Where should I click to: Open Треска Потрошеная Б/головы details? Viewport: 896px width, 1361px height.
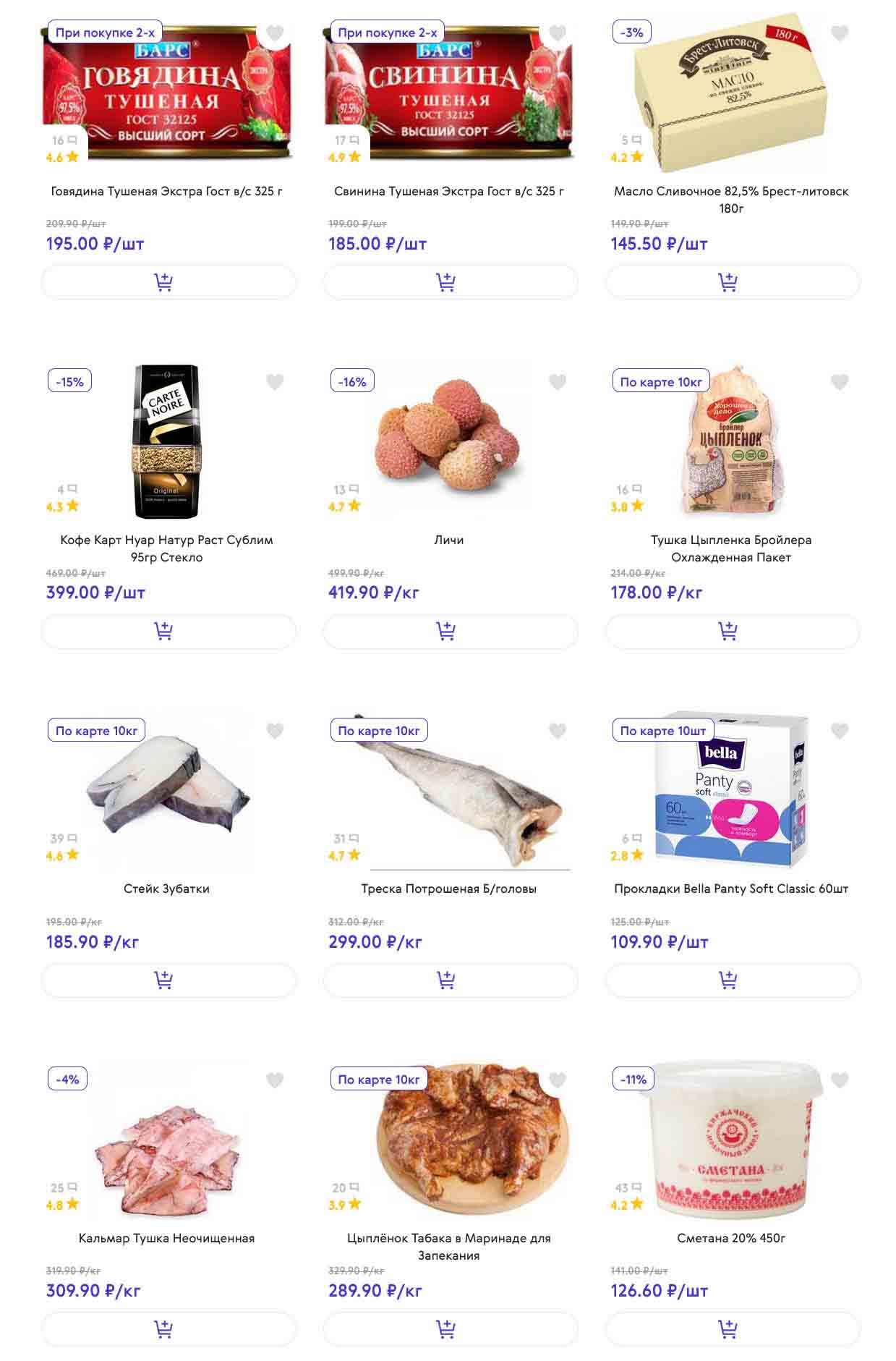tap(449, 889)
